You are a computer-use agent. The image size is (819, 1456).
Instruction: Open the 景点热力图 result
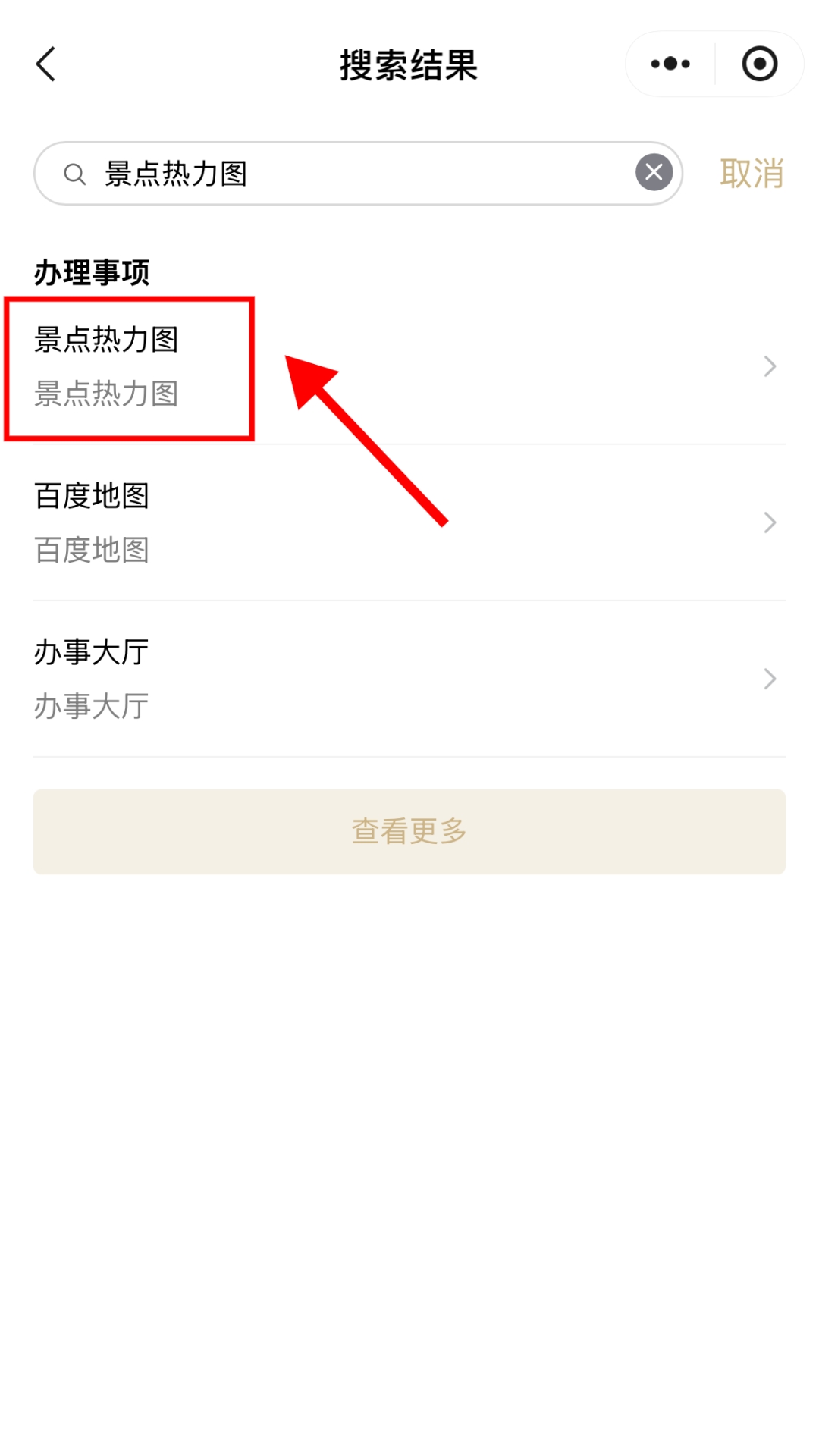(409, 366)
